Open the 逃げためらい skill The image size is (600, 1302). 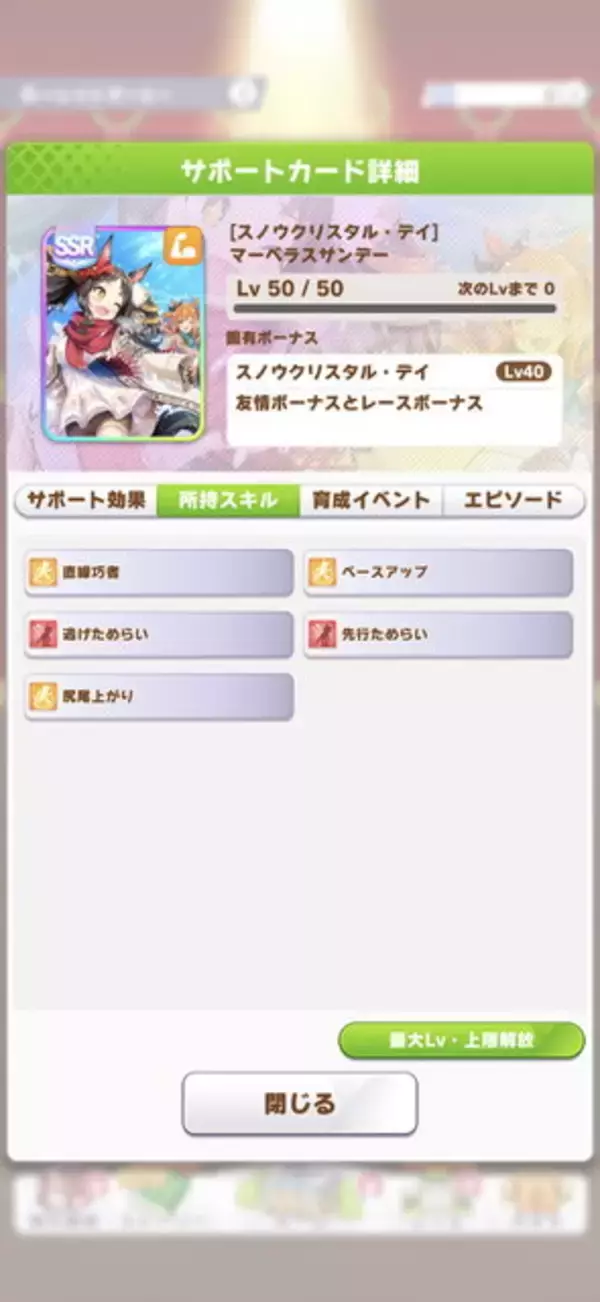pyautogui.click(x=159, y=634)
